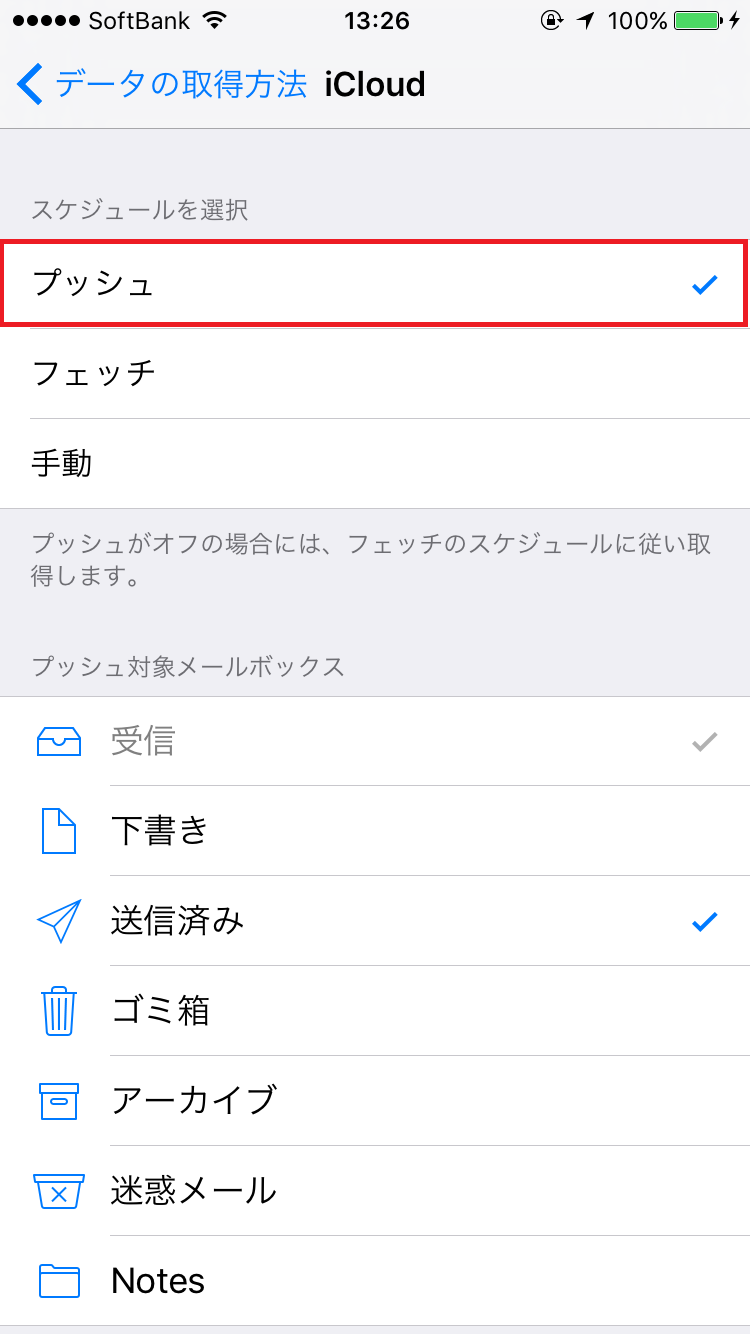Enable push for Notes folder
This screenshot has width=750, height=1334.
(374, 1281)
